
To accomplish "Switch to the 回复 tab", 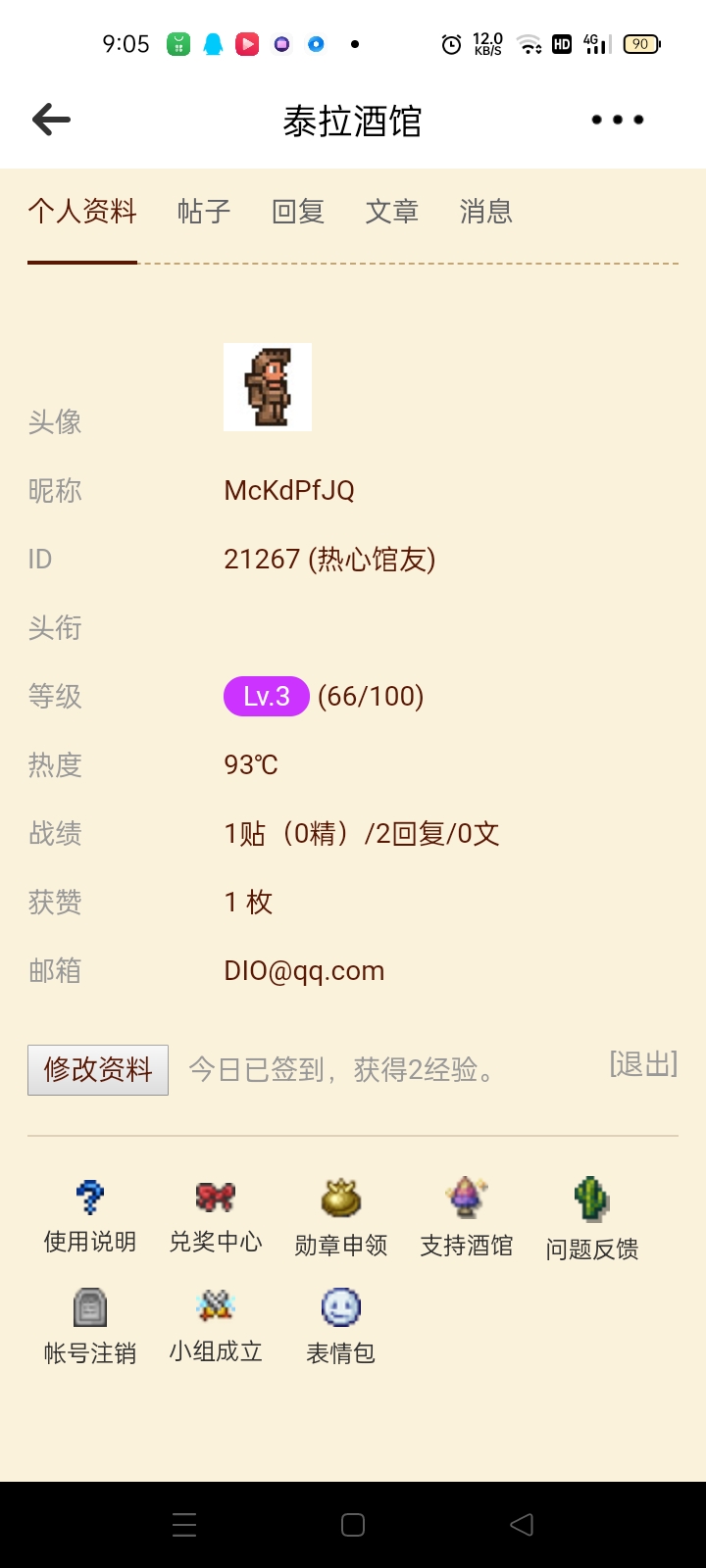I will point(298,212).
